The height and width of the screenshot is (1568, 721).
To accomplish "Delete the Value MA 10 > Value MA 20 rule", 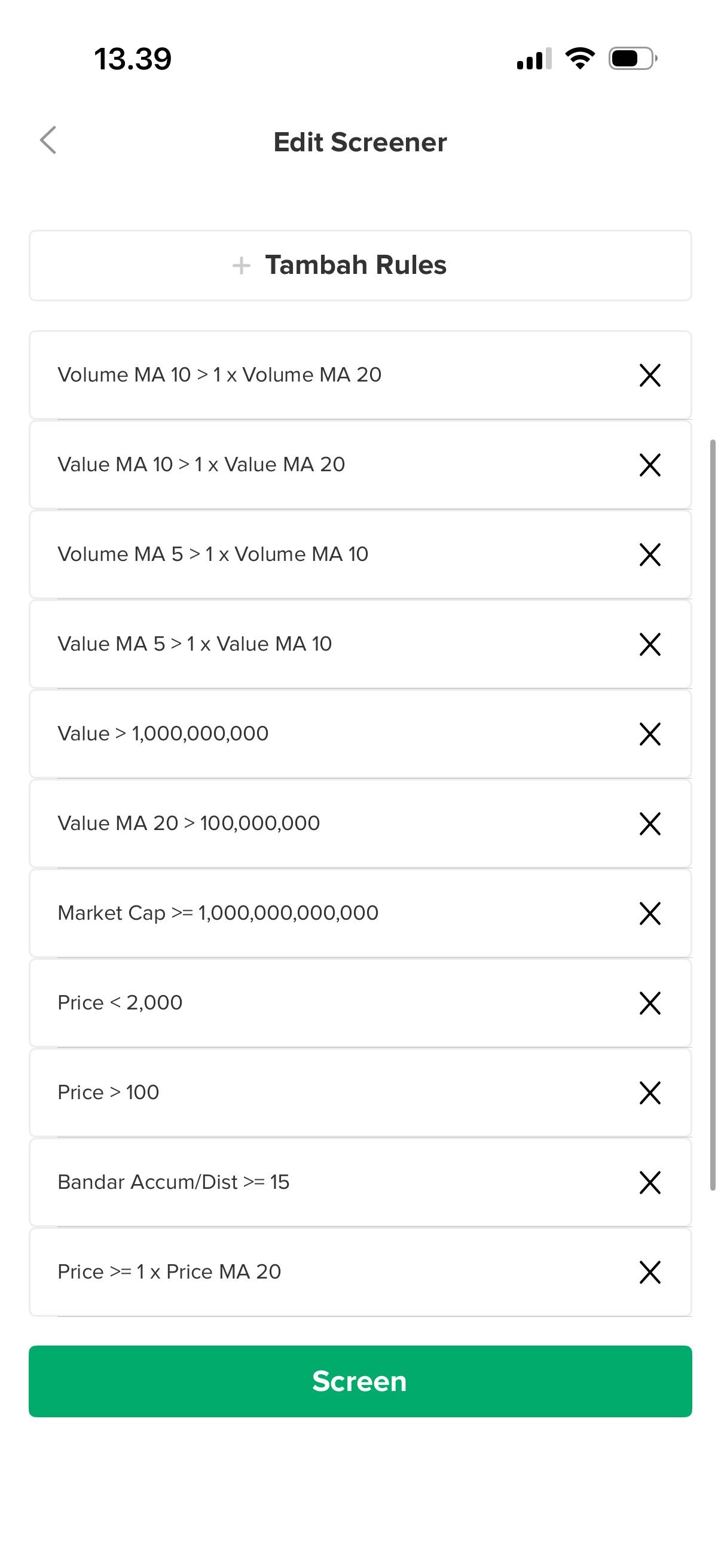I will pyautogui.click(x=650, y=465).
